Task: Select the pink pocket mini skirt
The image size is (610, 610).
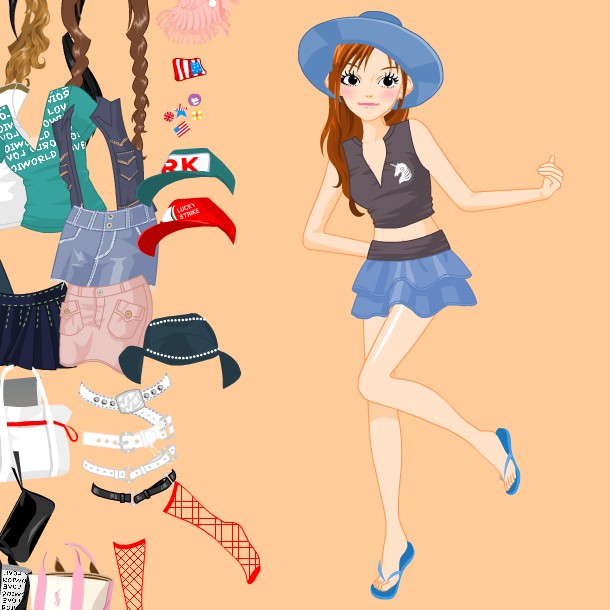Action: click(105, 322)
